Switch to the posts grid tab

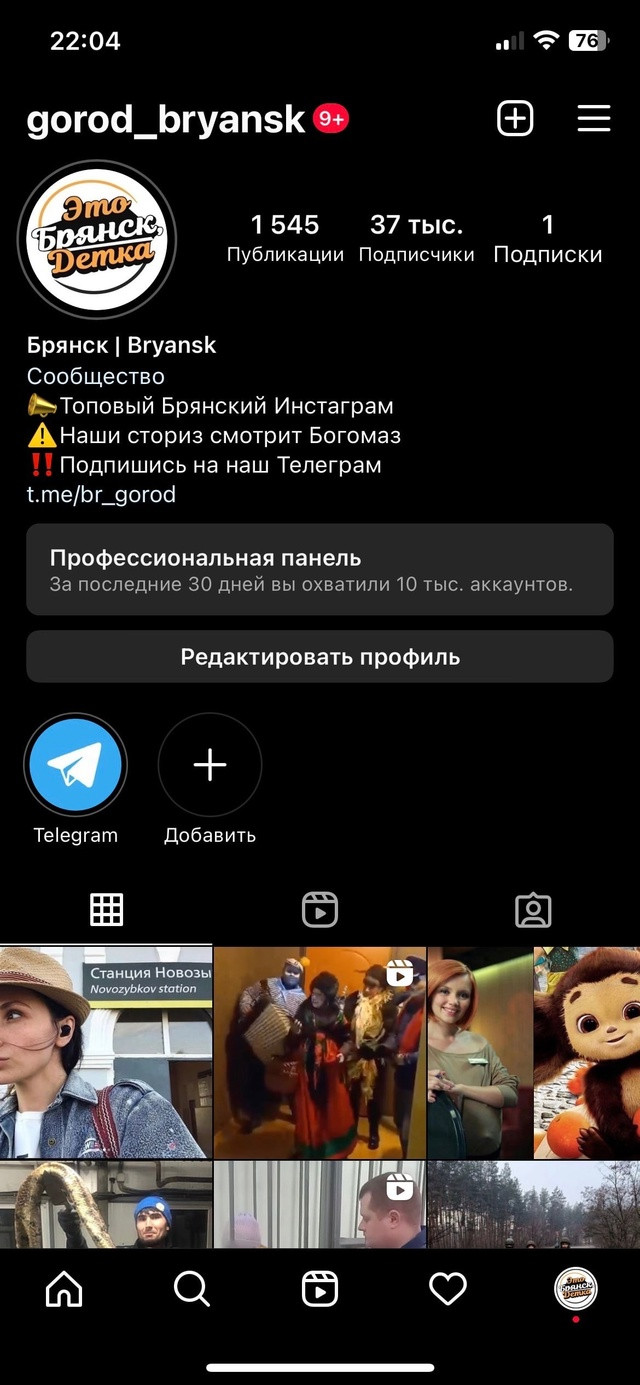(x=106, y=910)
